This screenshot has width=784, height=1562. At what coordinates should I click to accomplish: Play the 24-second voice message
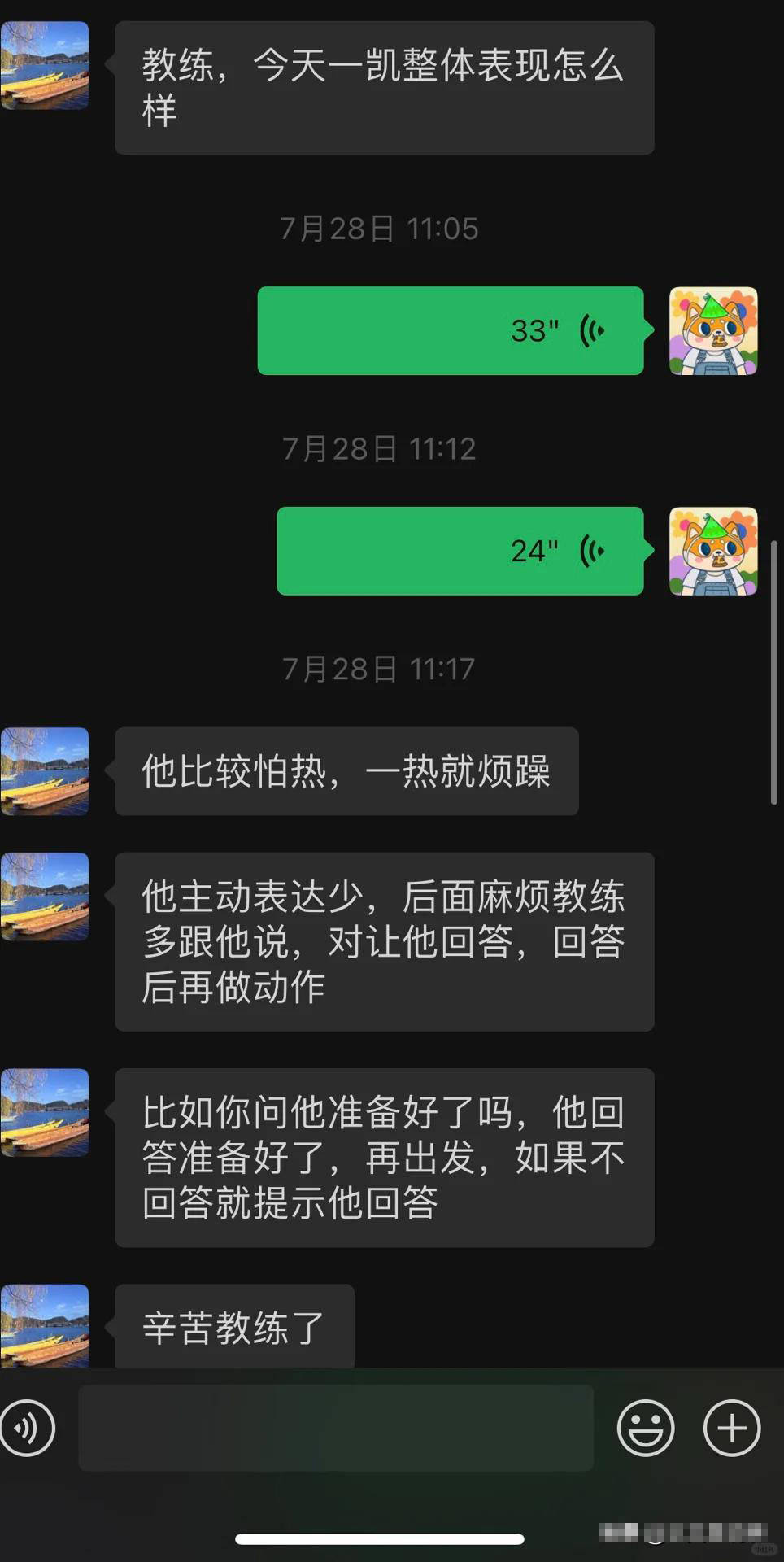pyautogui.click(x=460, y=551)
